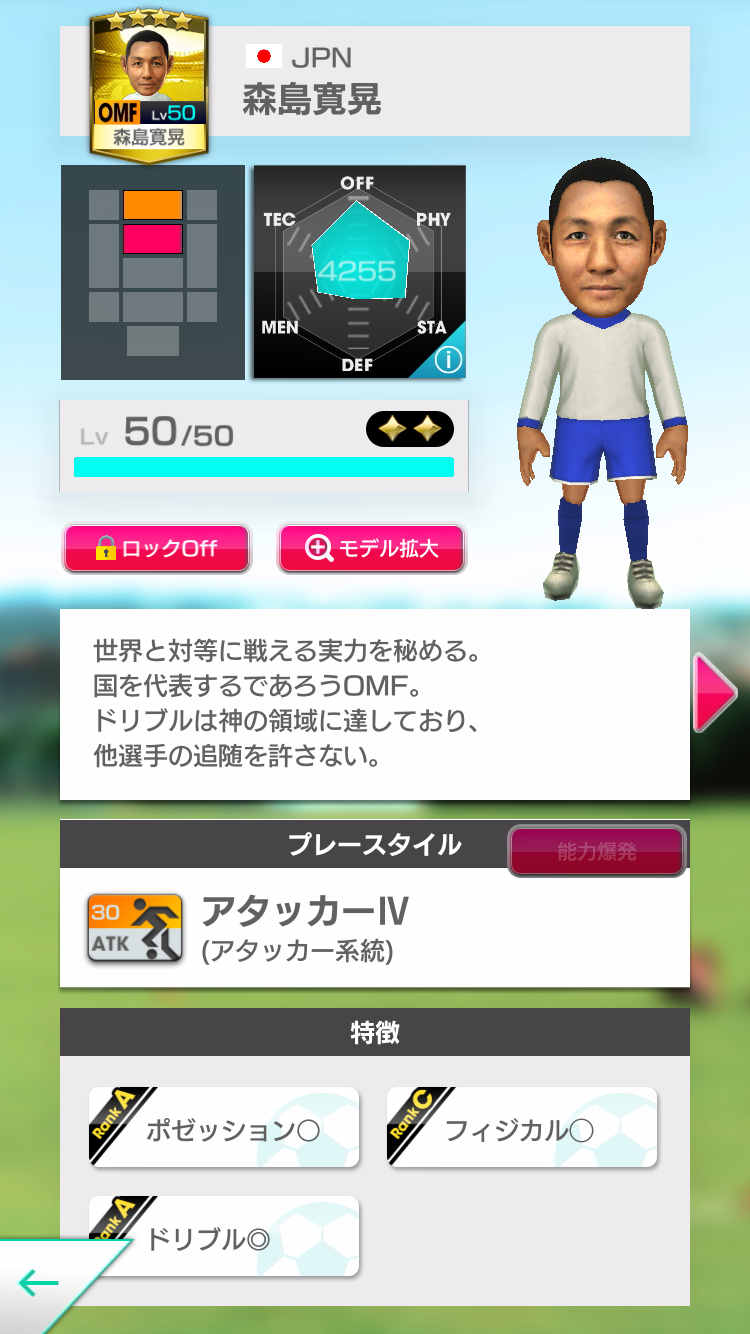Open モデル拡大 to enlarge the player model
This screenshot has height=1334, width=750.
tap(371, 548)
